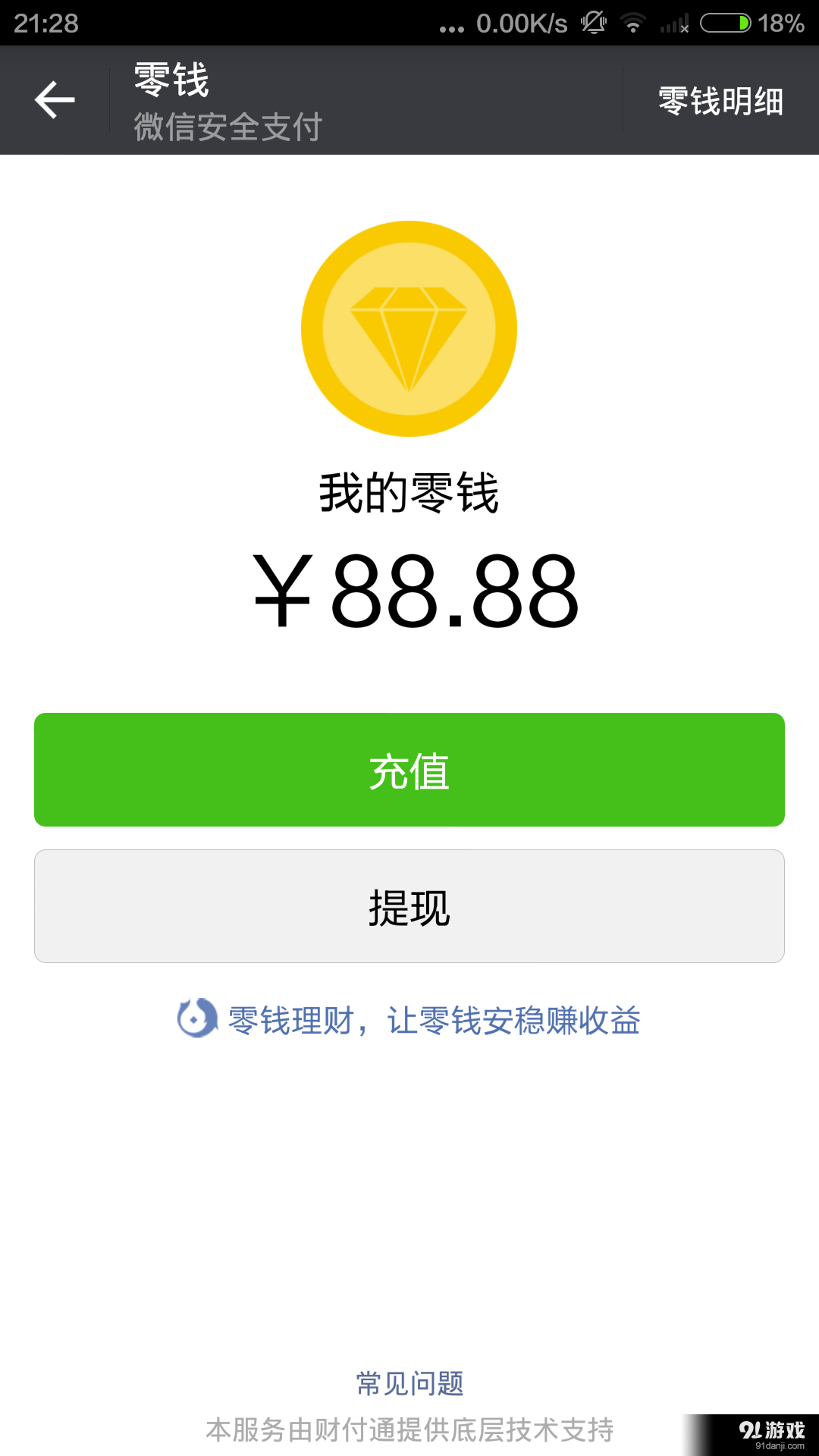Click the Wi-Fi icon in status bar
The image size is (819, 1456).
coord(634,23)
